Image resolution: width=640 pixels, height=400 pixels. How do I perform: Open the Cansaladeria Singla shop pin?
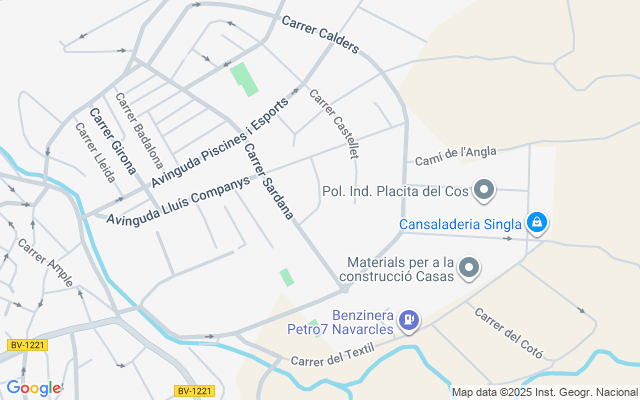click(x=537, y=222)
